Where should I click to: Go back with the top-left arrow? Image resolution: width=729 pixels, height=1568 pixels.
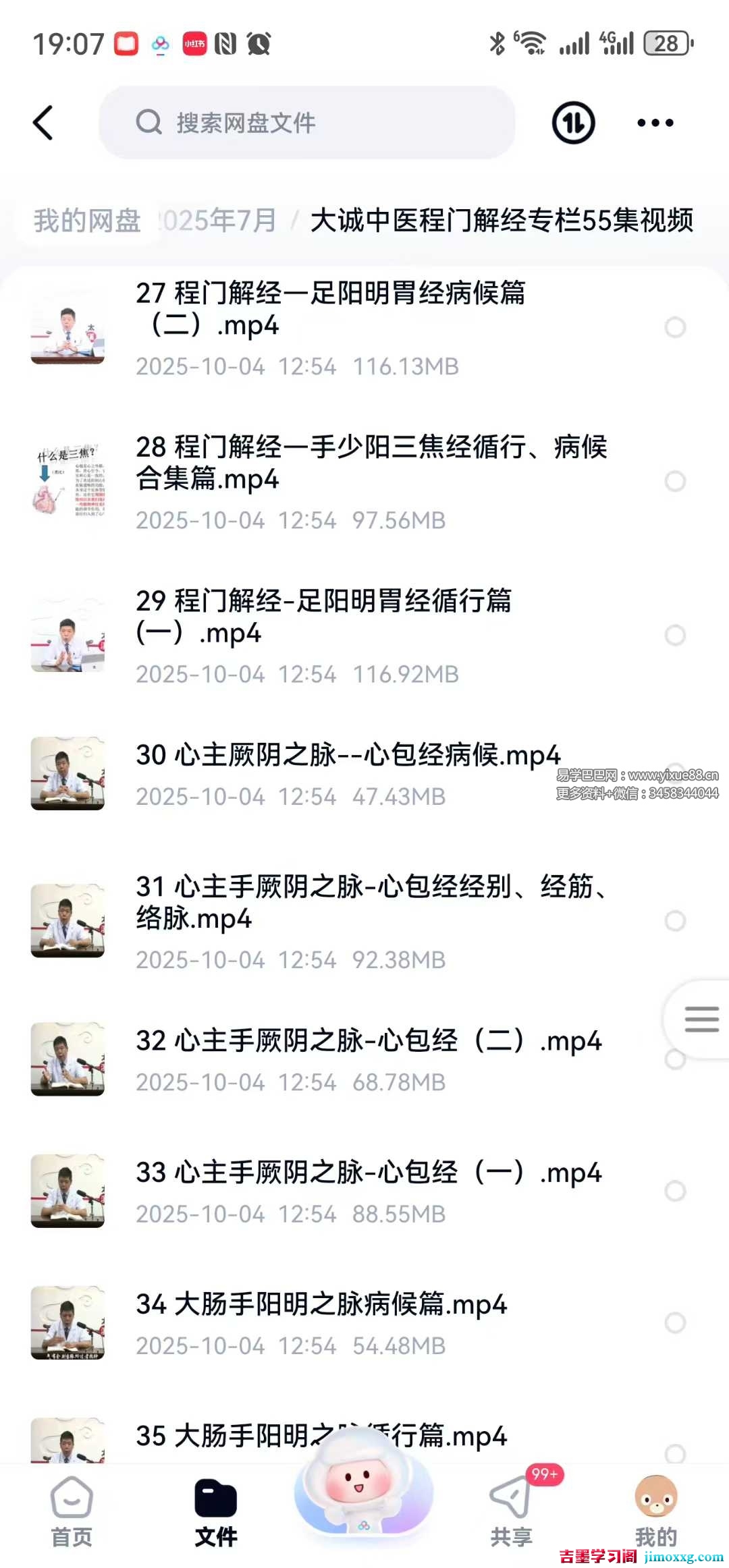43,123
